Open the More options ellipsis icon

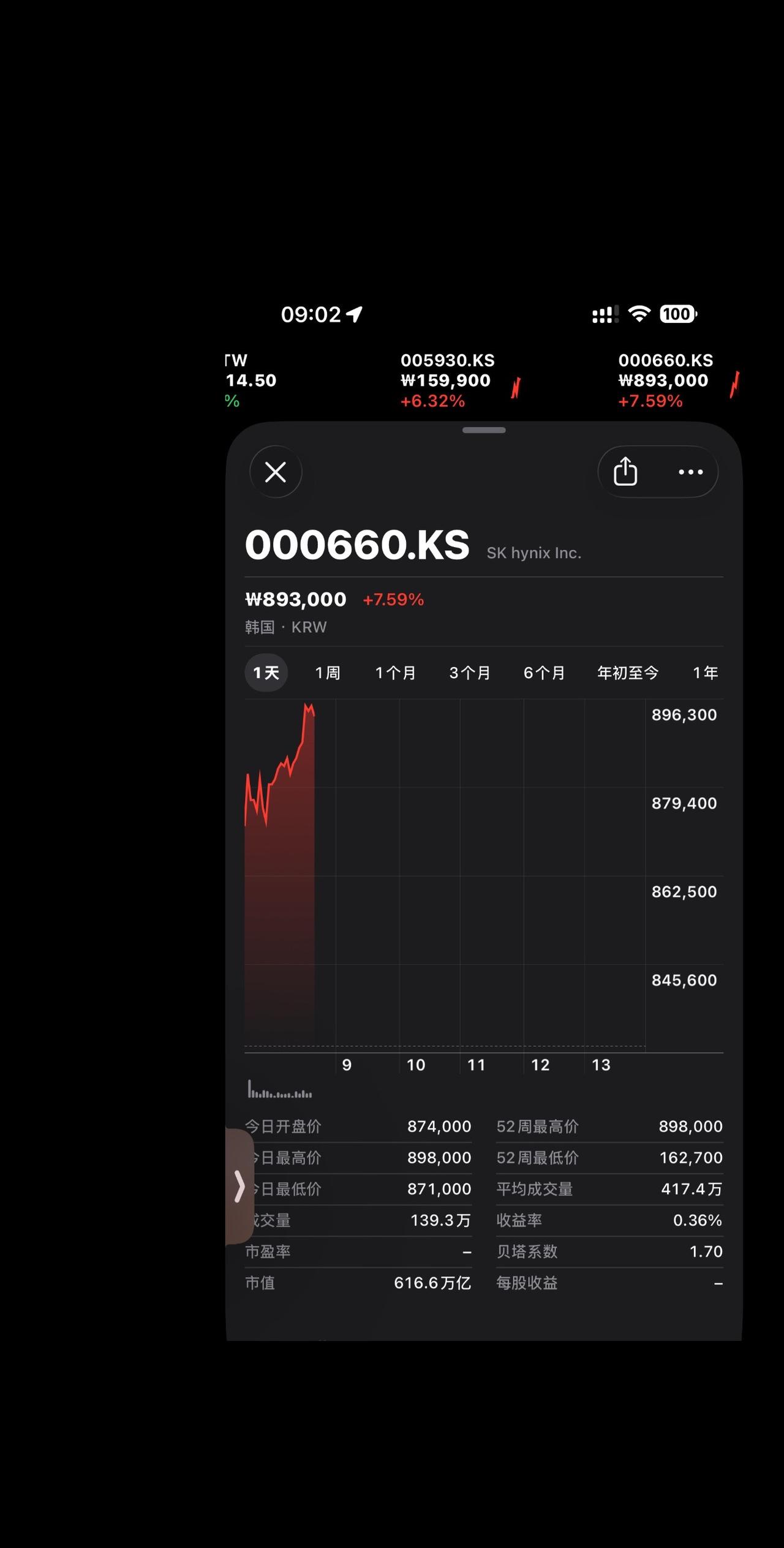click(690, 472)
